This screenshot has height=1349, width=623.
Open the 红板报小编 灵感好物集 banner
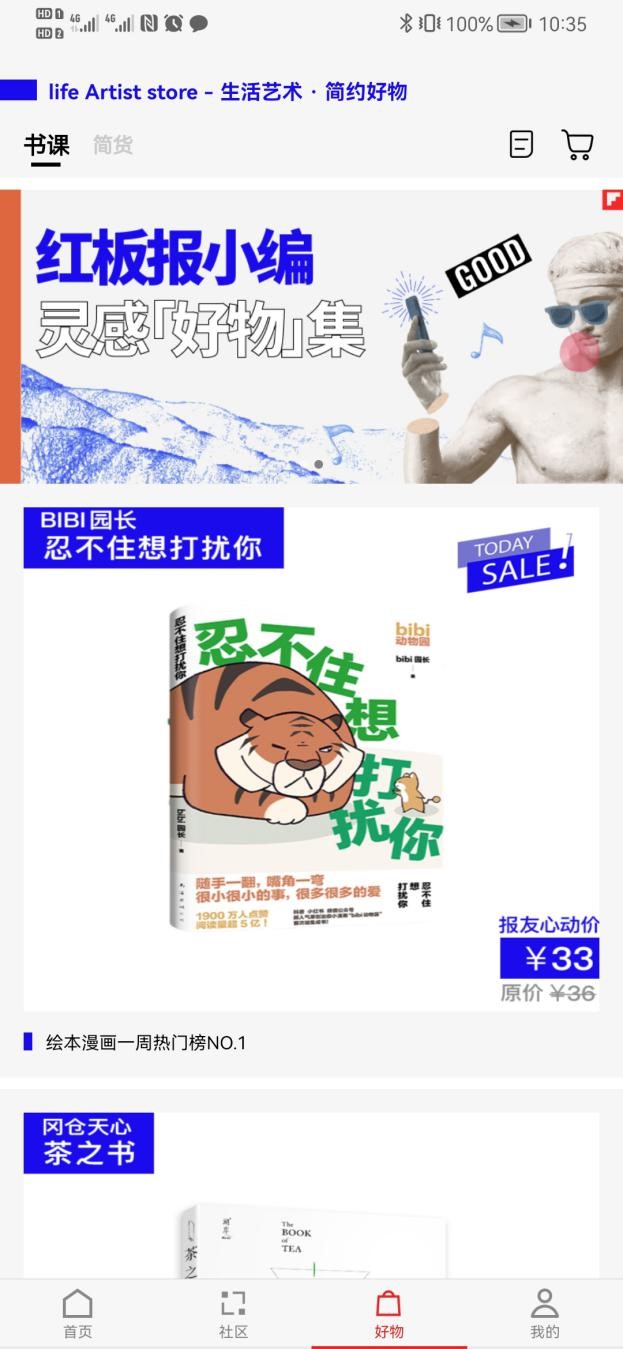311,337
